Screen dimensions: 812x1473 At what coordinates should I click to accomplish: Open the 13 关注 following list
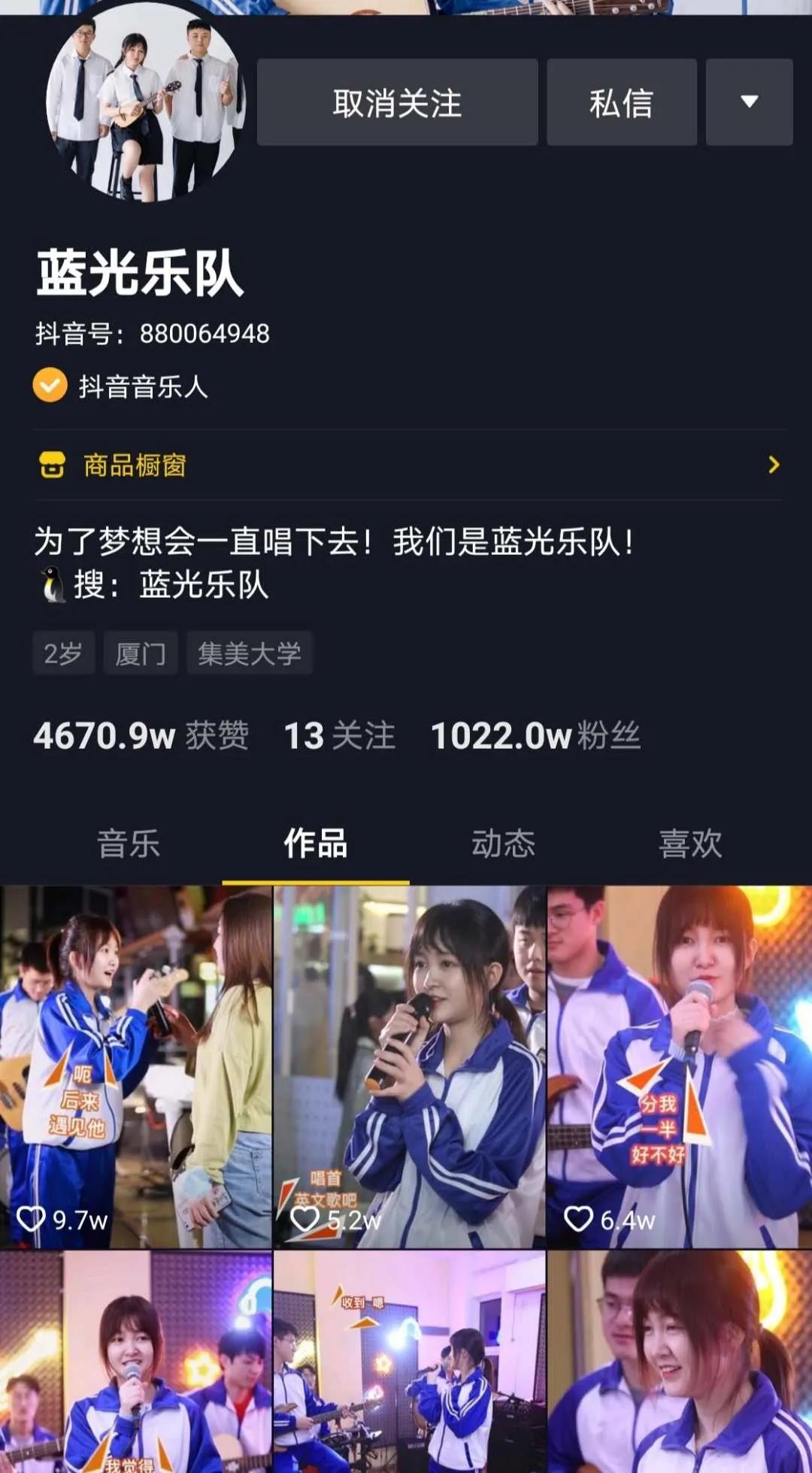click(x=339, y=735)
